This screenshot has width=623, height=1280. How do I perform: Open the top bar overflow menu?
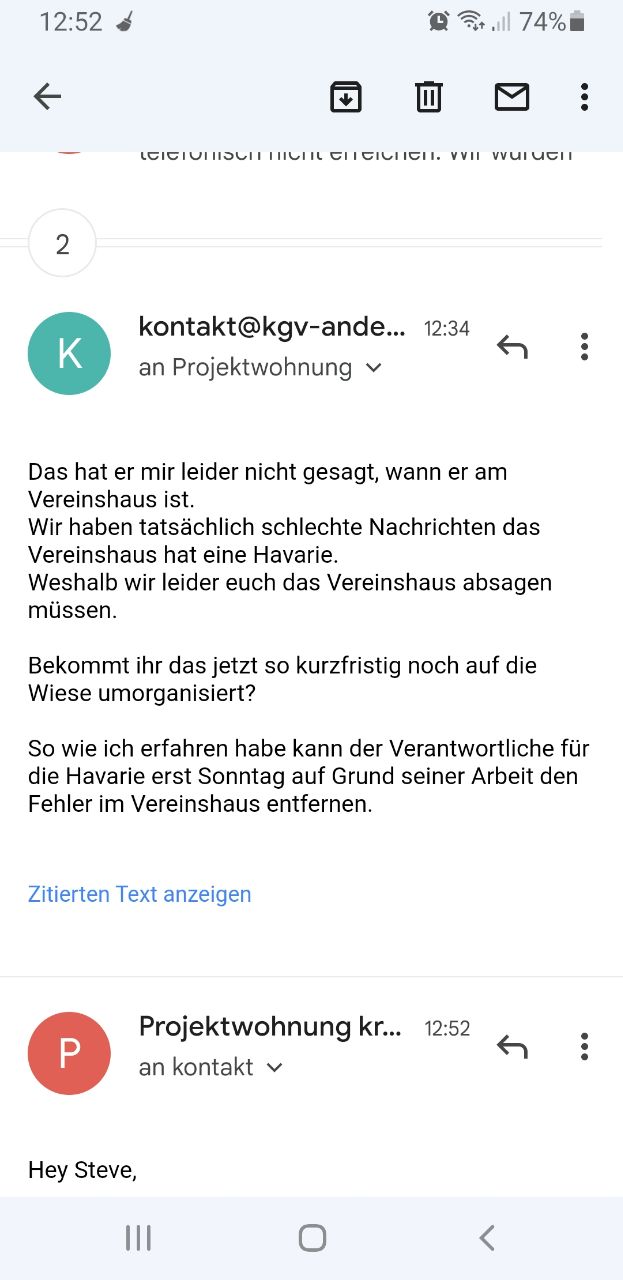(x=584, y=96)
